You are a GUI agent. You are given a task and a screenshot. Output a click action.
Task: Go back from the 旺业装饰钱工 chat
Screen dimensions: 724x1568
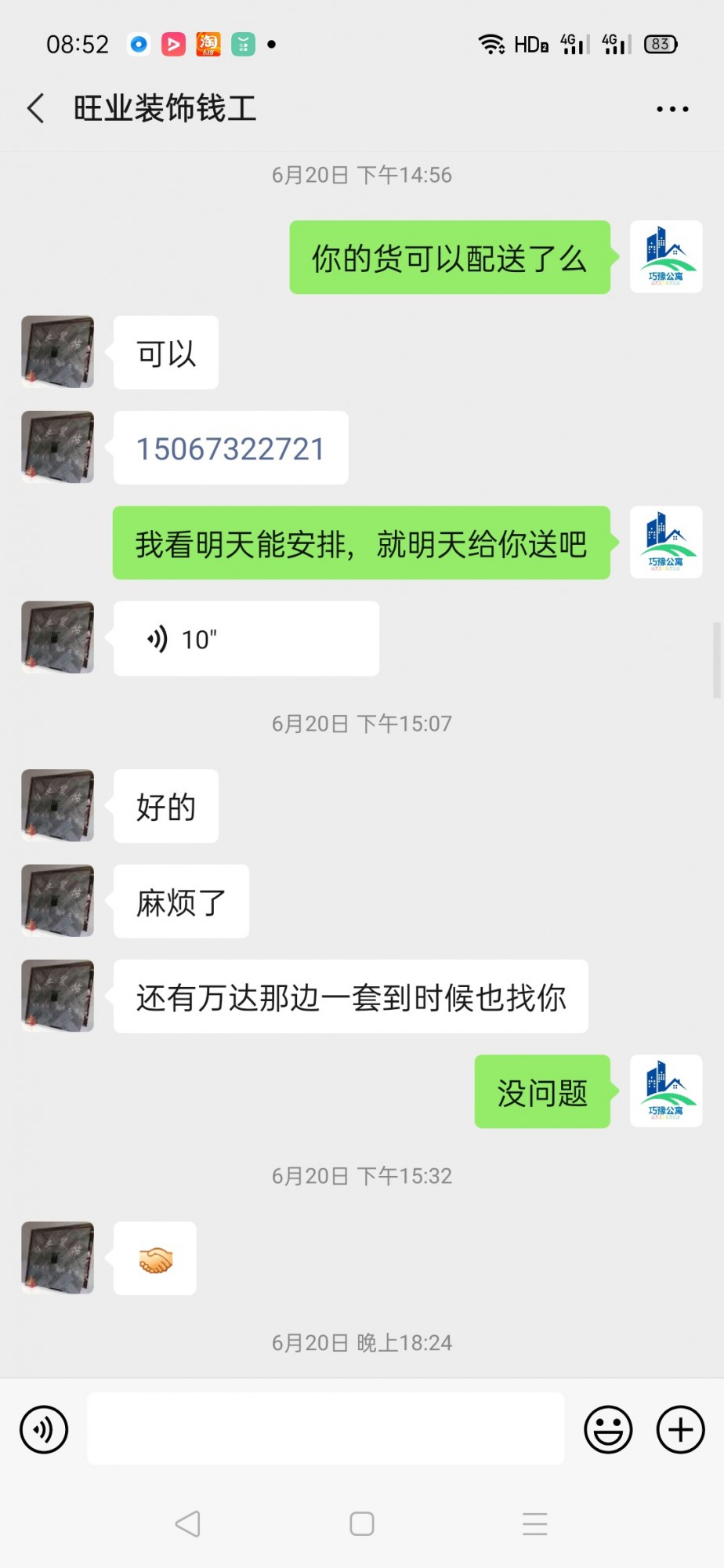tap(36, 108)
